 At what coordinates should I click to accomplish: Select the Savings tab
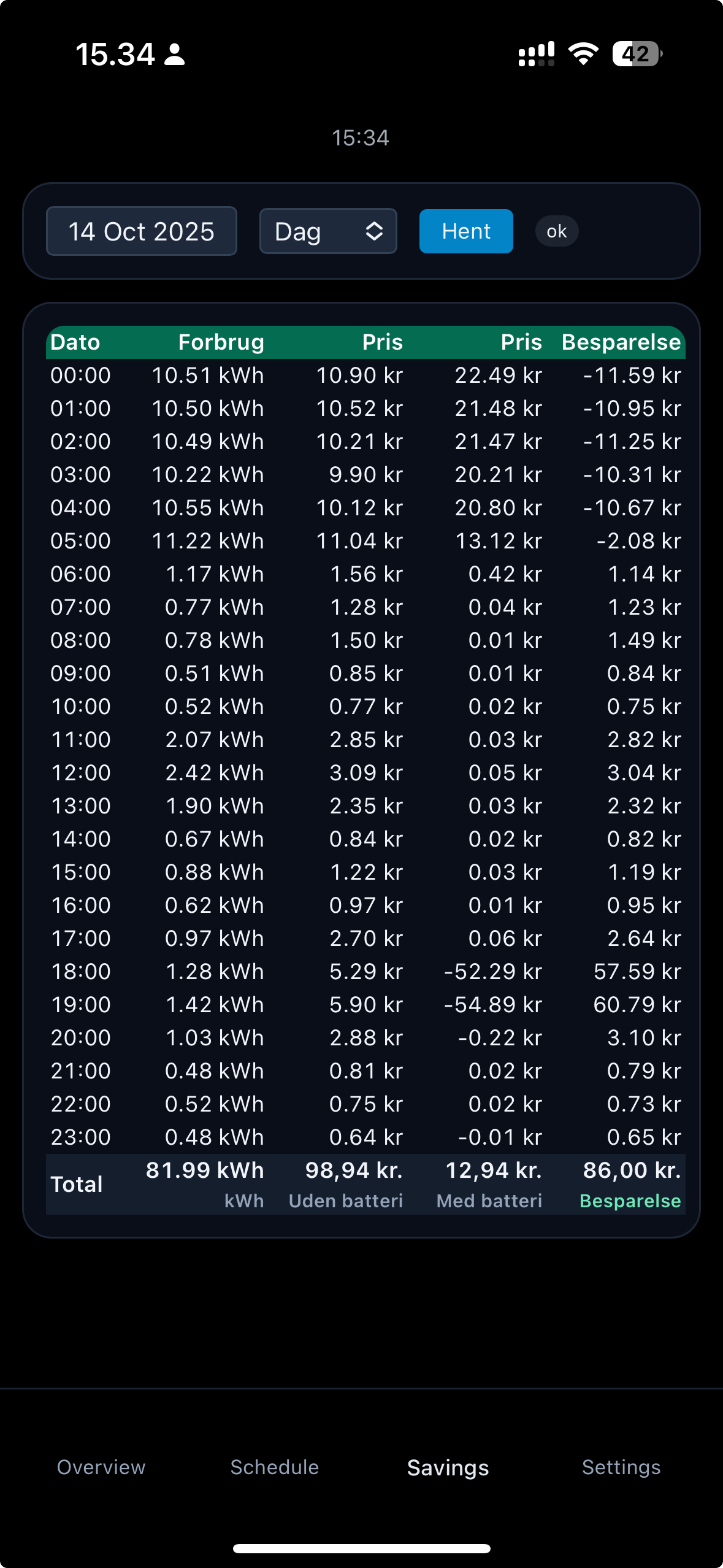[448, 1467]
